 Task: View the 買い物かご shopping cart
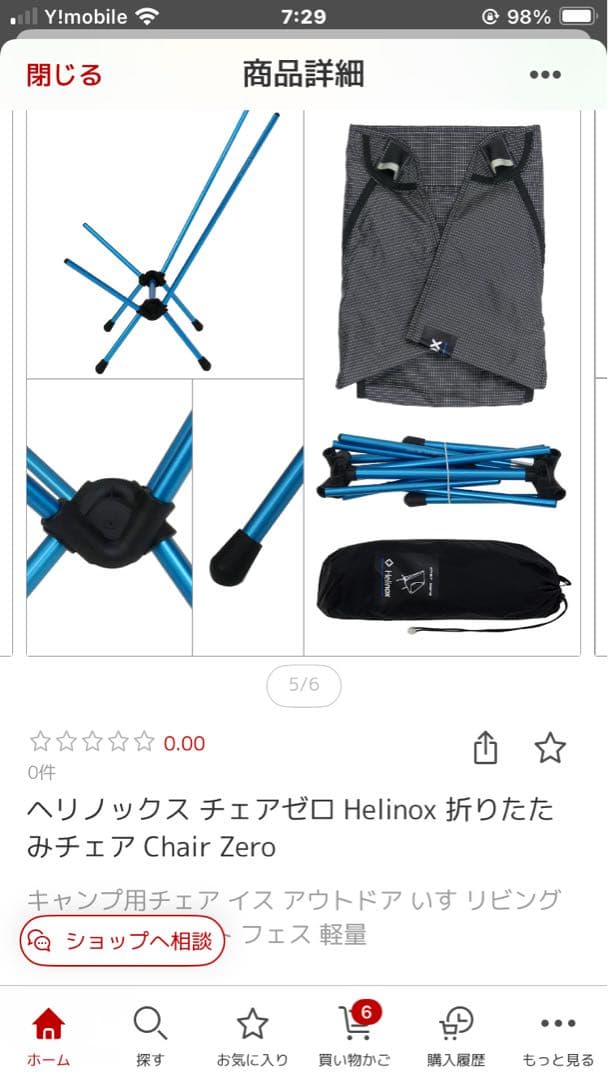[x=355, y=1035]
